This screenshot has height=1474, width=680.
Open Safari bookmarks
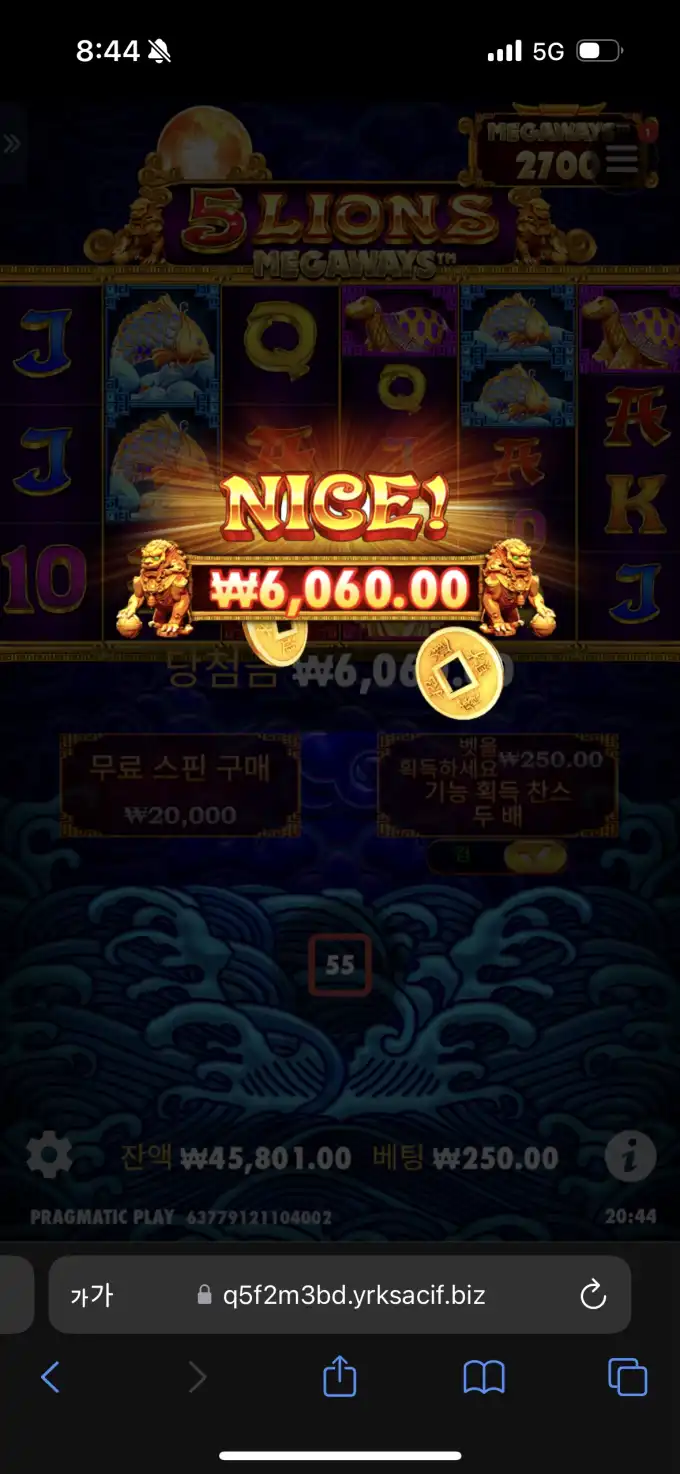click(484, 1378)
